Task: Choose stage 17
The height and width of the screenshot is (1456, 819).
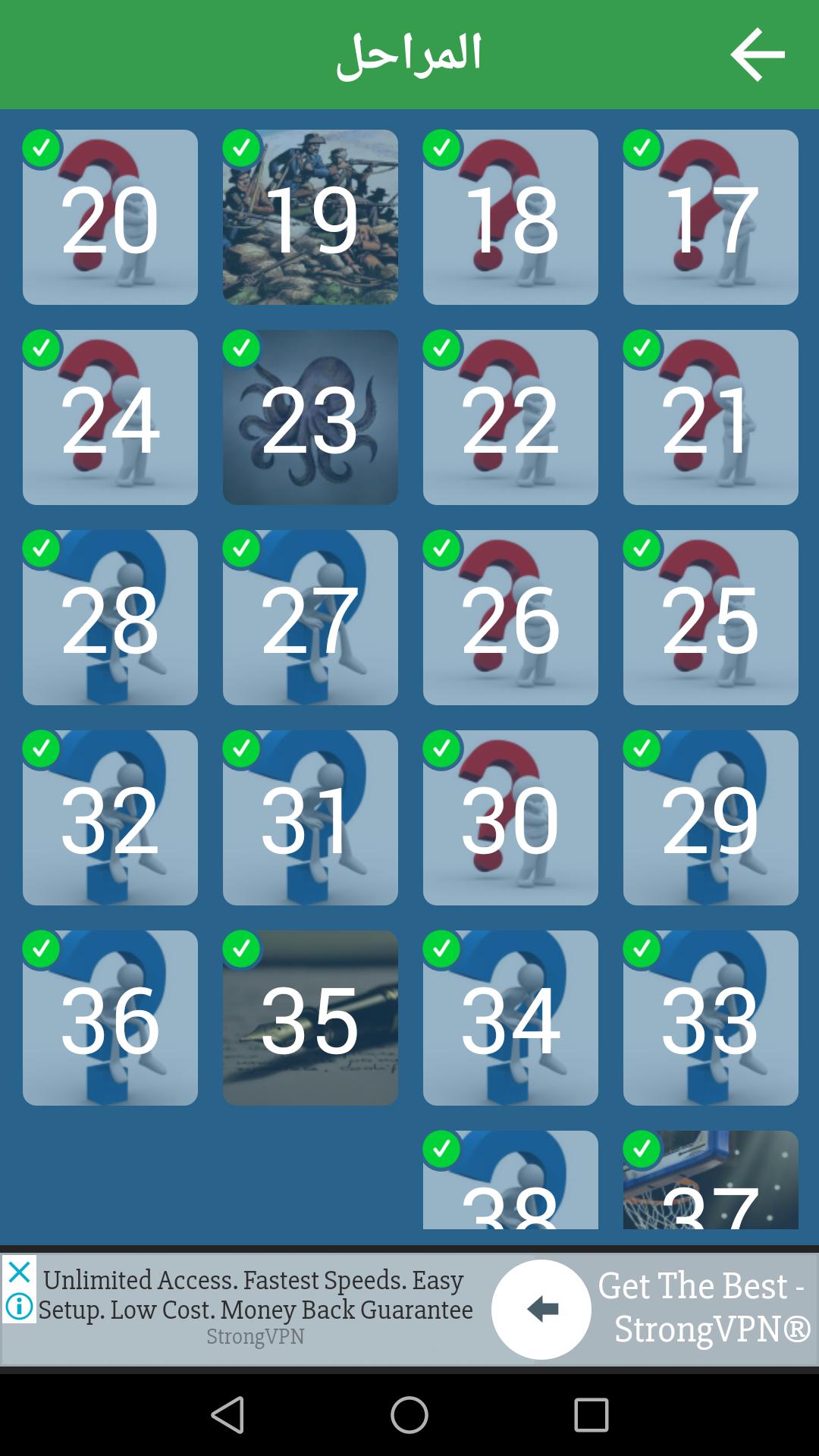Action: tap(711, 218)
